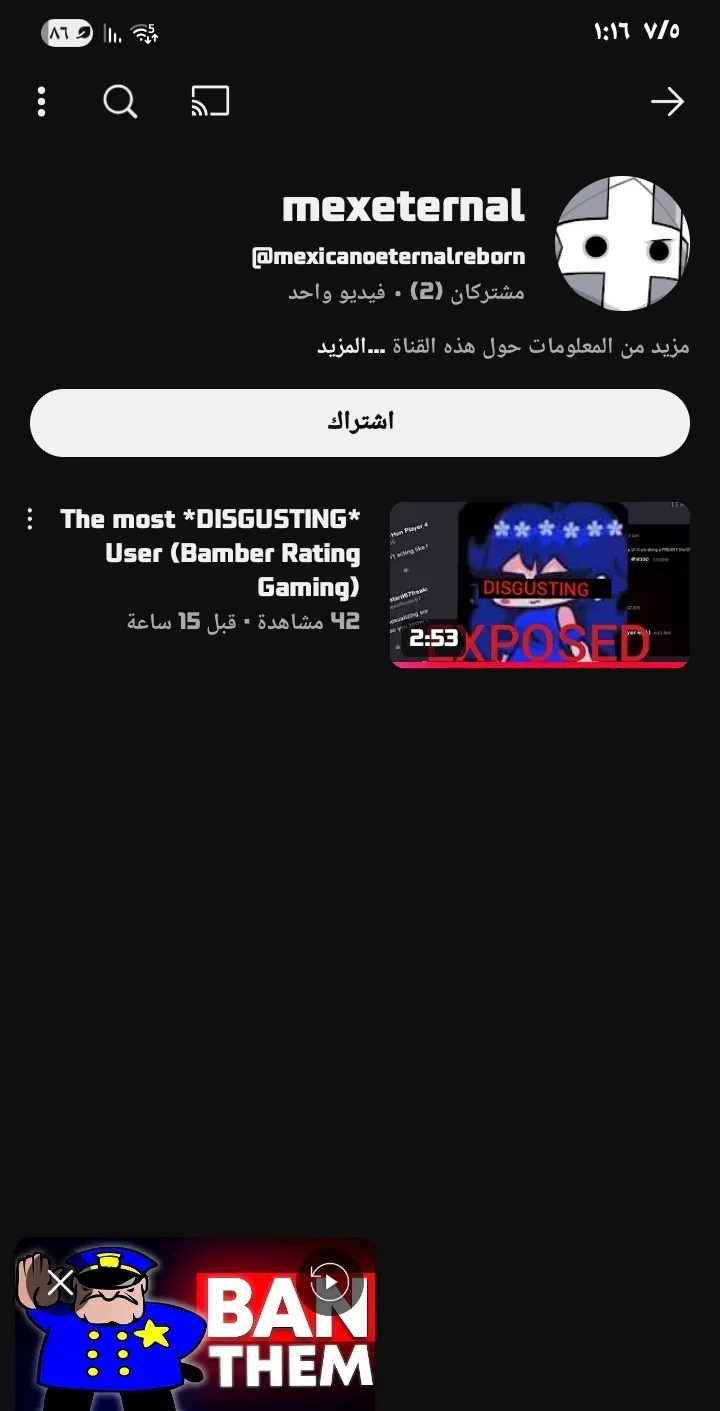The width and height of the screenshot is (720, 1411).
Task: Go back using the arrow
Action: pos(667,102)
